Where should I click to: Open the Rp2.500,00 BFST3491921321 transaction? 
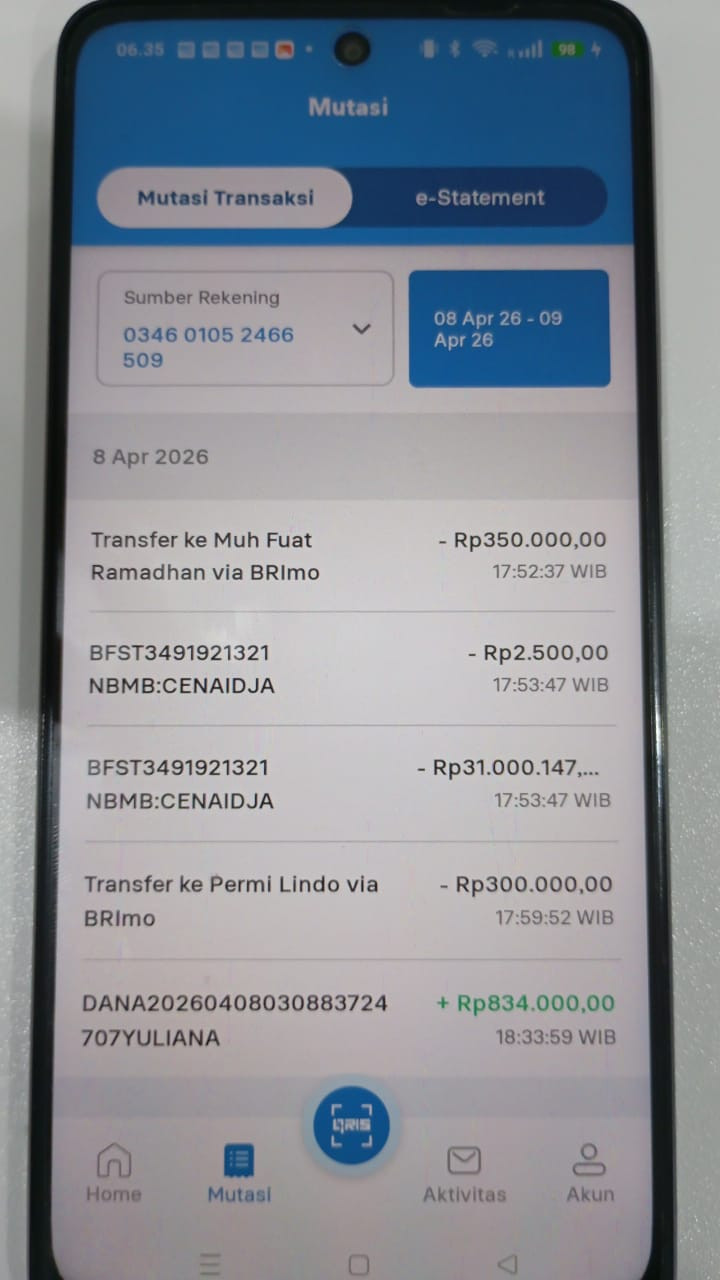coord(350,669)
